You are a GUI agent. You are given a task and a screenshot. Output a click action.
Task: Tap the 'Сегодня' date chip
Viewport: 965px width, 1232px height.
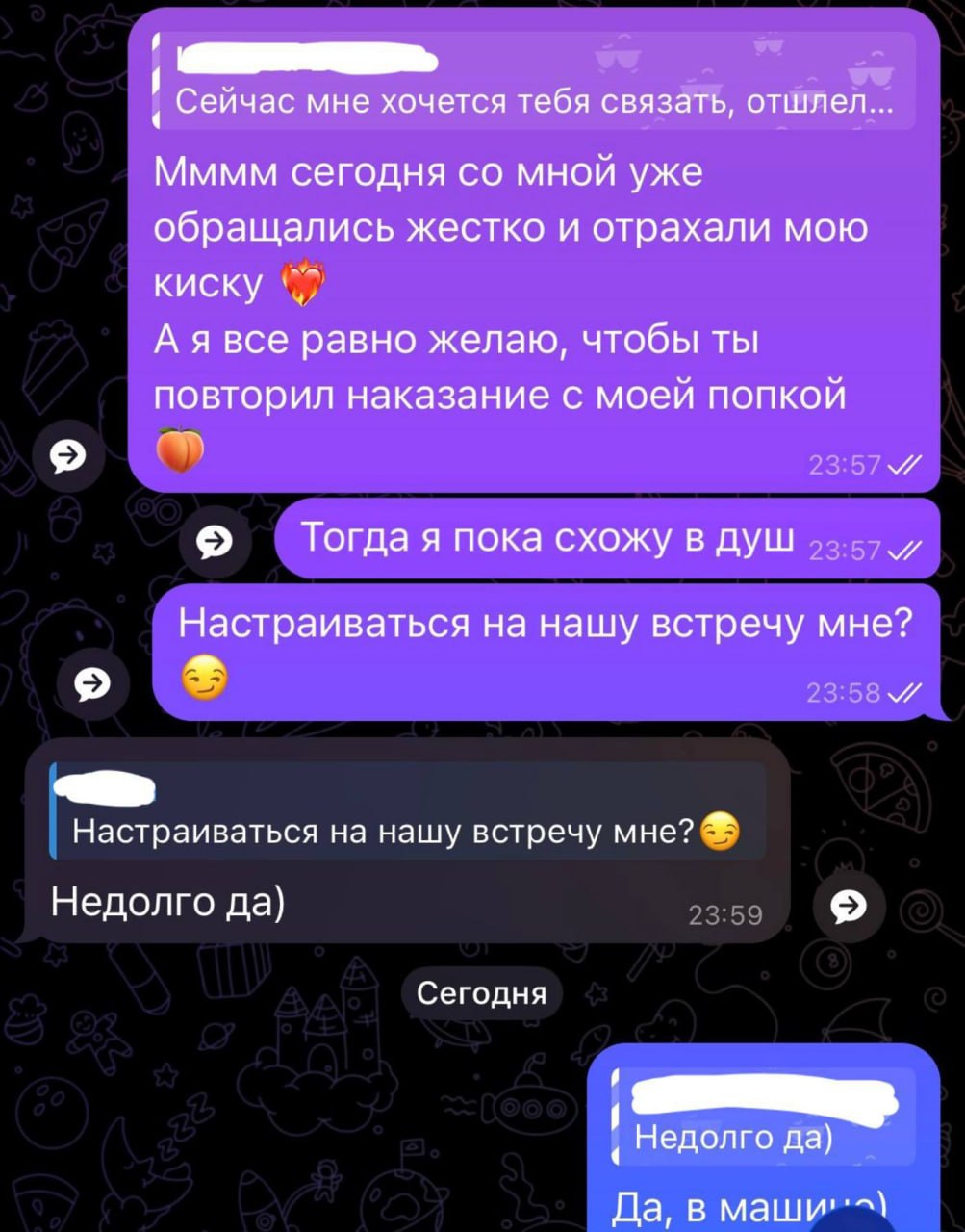483,992
